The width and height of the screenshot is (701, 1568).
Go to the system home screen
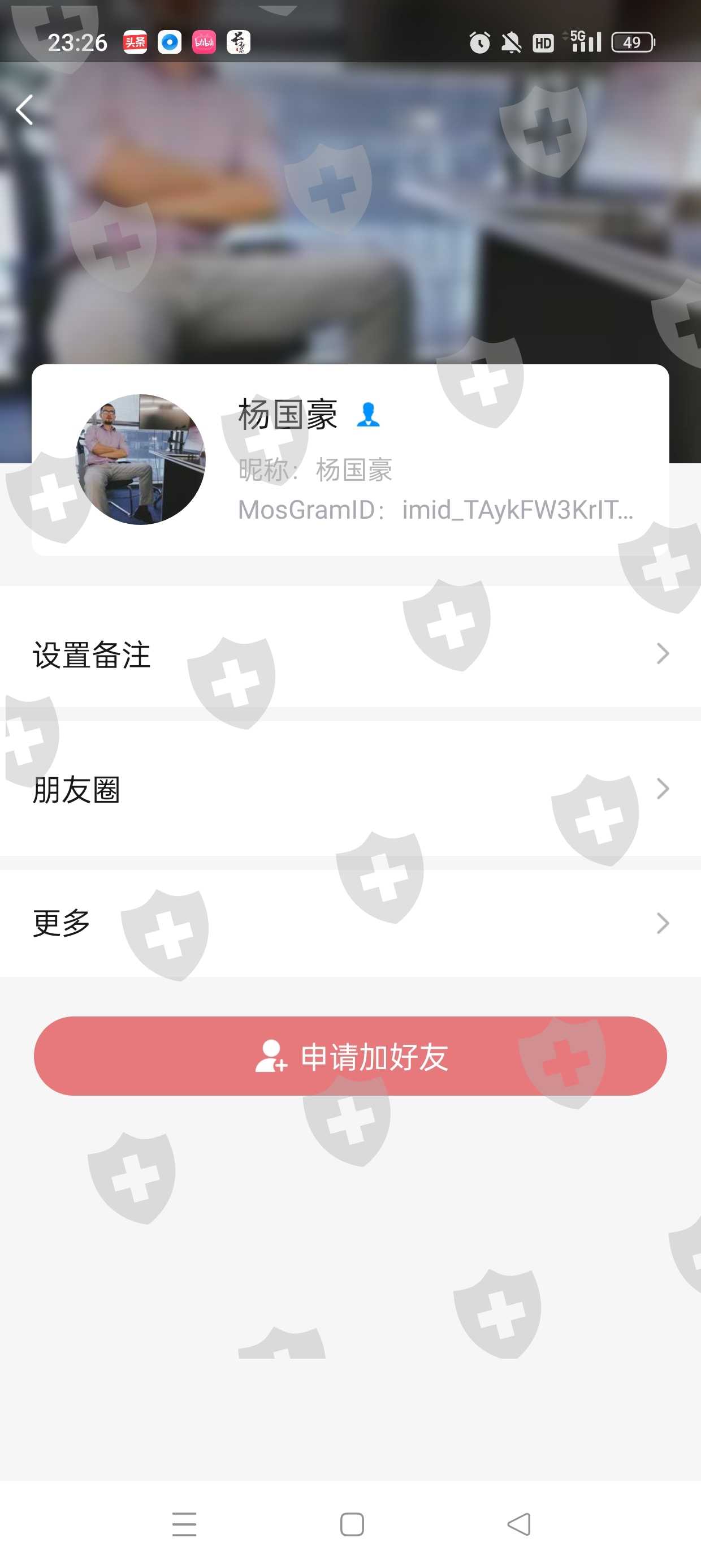point(352,1524)
